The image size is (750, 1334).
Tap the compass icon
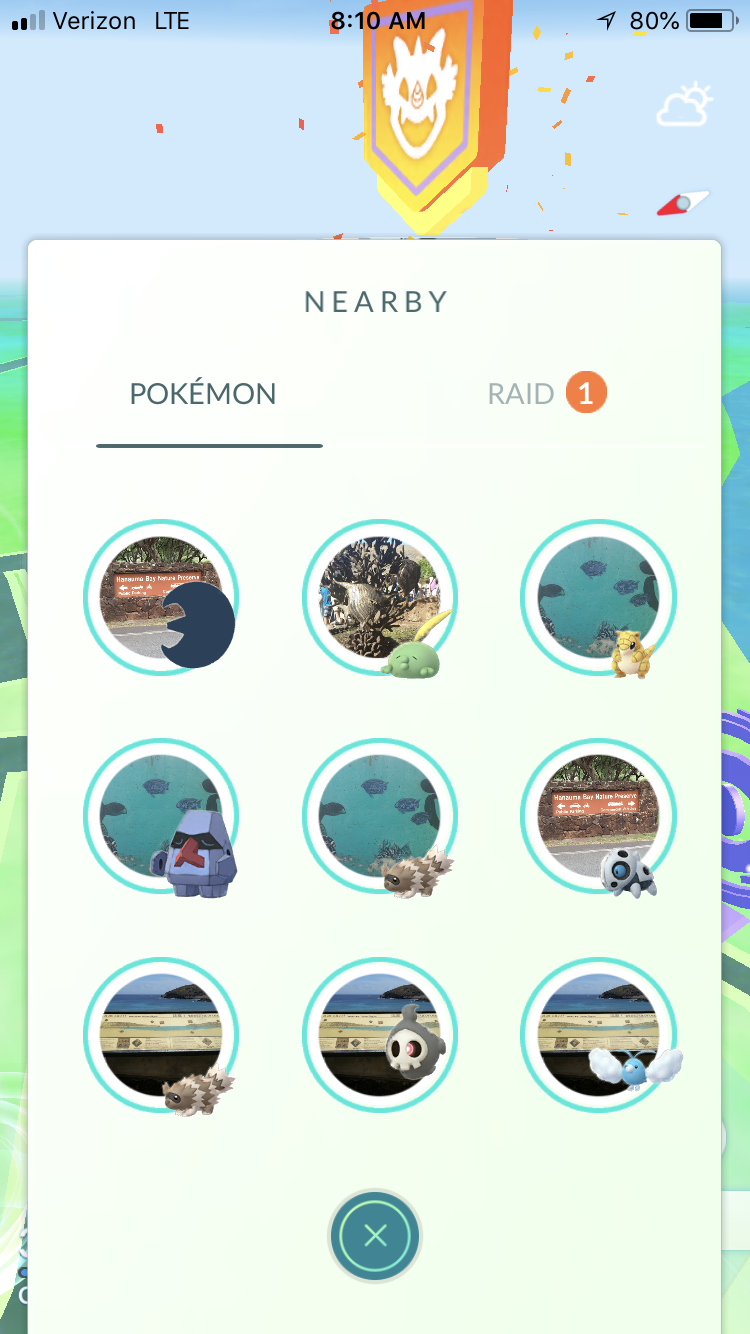(683, 203)
